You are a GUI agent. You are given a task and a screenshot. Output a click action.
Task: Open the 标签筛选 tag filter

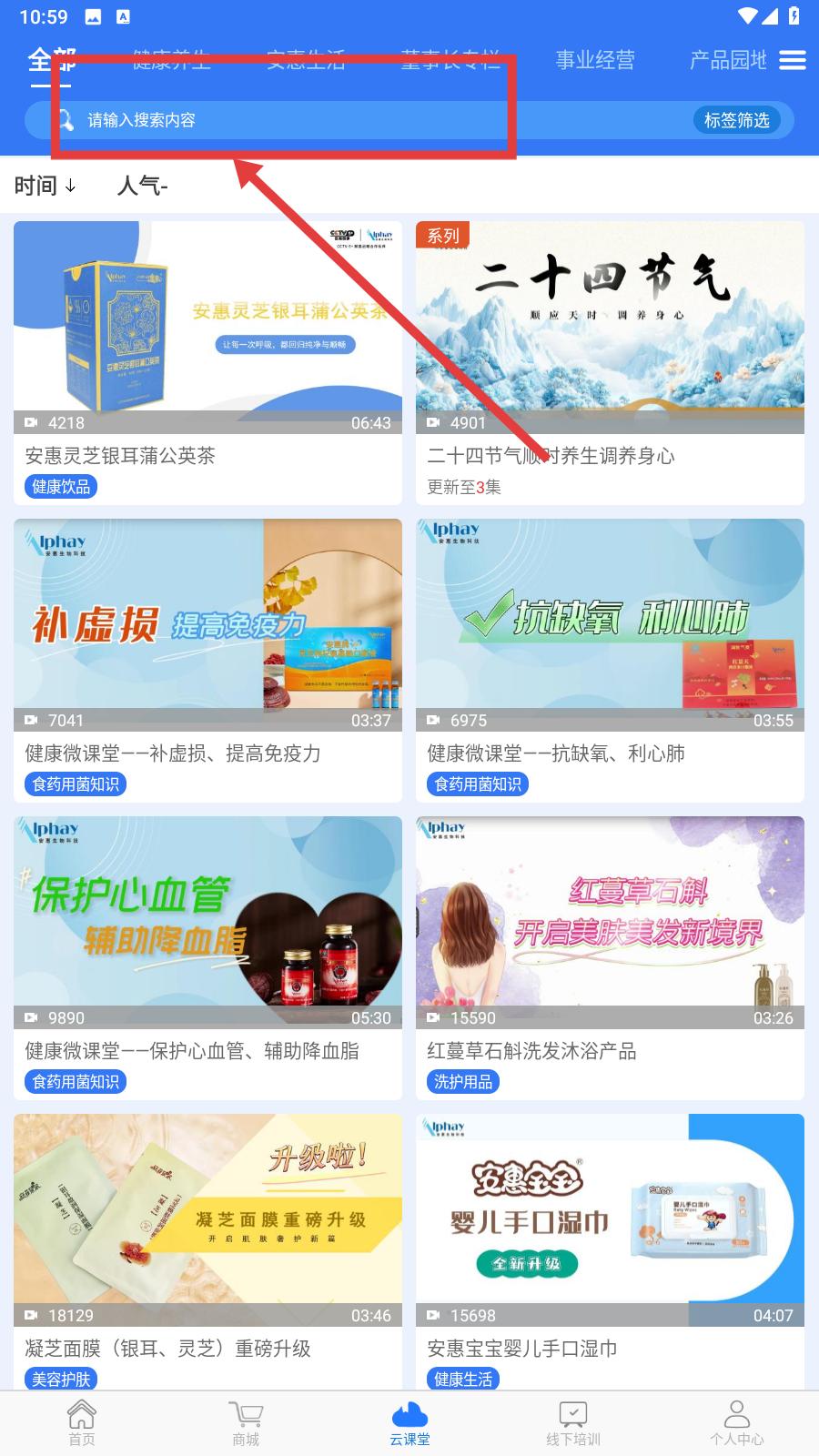tap(737, 120)
